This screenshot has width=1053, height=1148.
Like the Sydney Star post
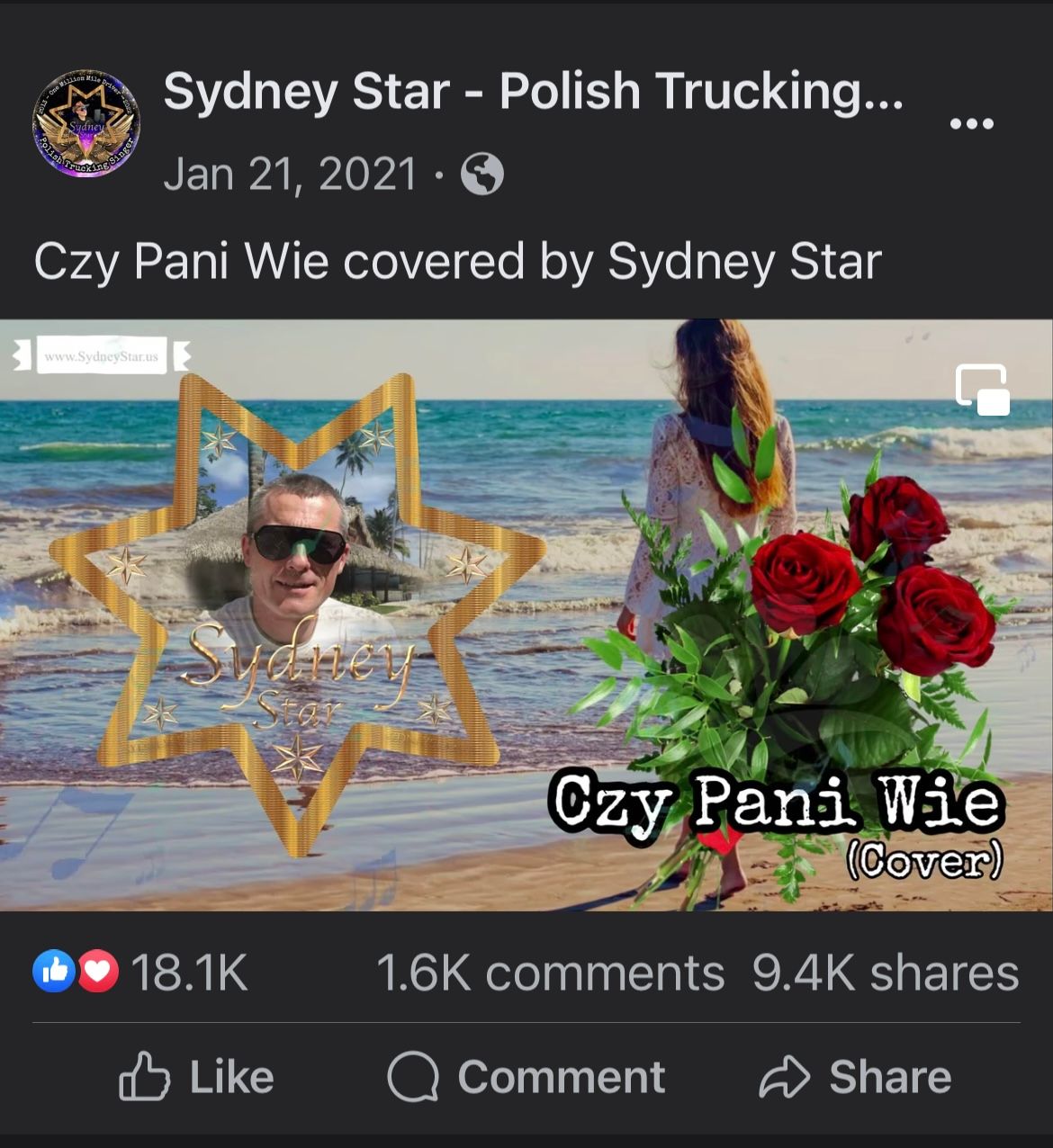197,1077
